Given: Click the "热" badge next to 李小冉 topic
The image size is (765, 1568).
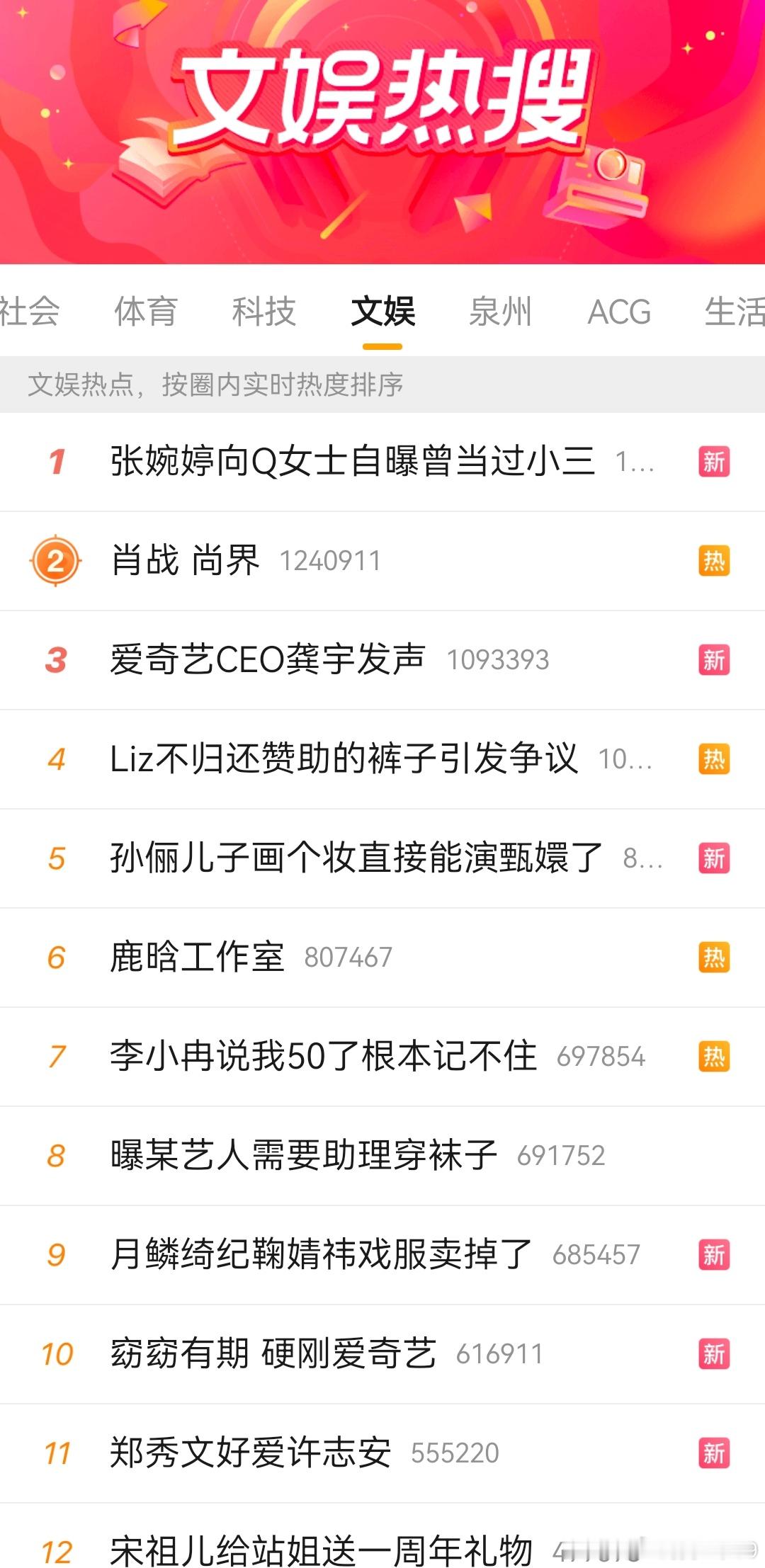Looking at the screenshot, I should click(714, 1057).
